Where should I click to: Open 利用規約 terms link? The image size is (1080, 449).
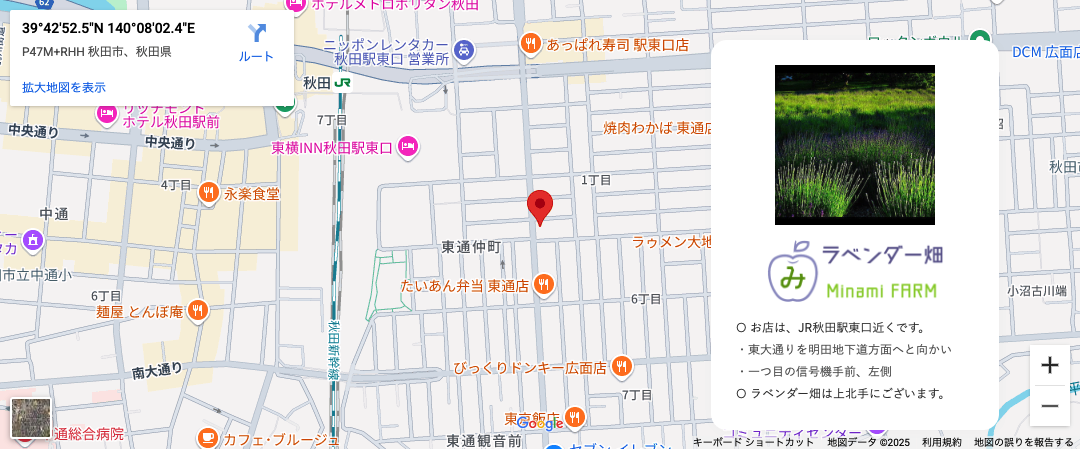pyautogui.click(x=941, y=442)
